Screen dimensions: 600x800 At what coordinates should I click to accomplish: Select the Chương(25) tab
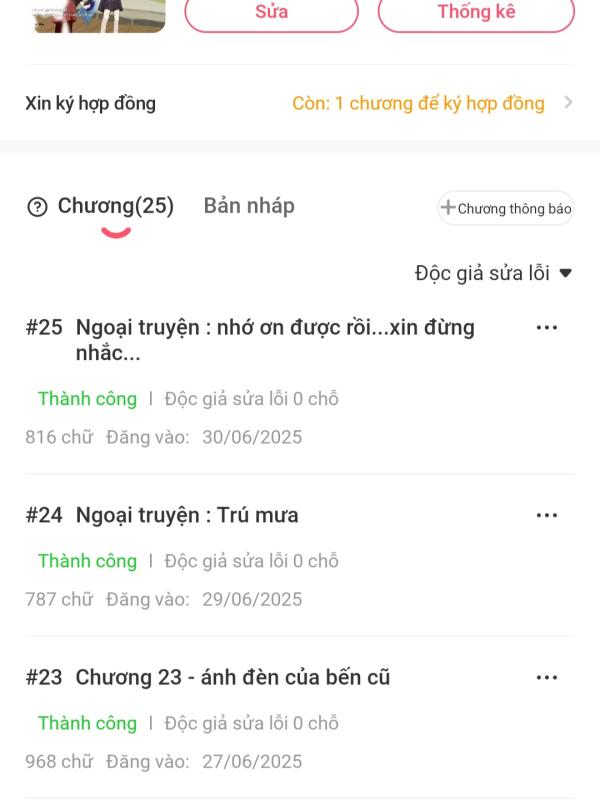point(115,206)
